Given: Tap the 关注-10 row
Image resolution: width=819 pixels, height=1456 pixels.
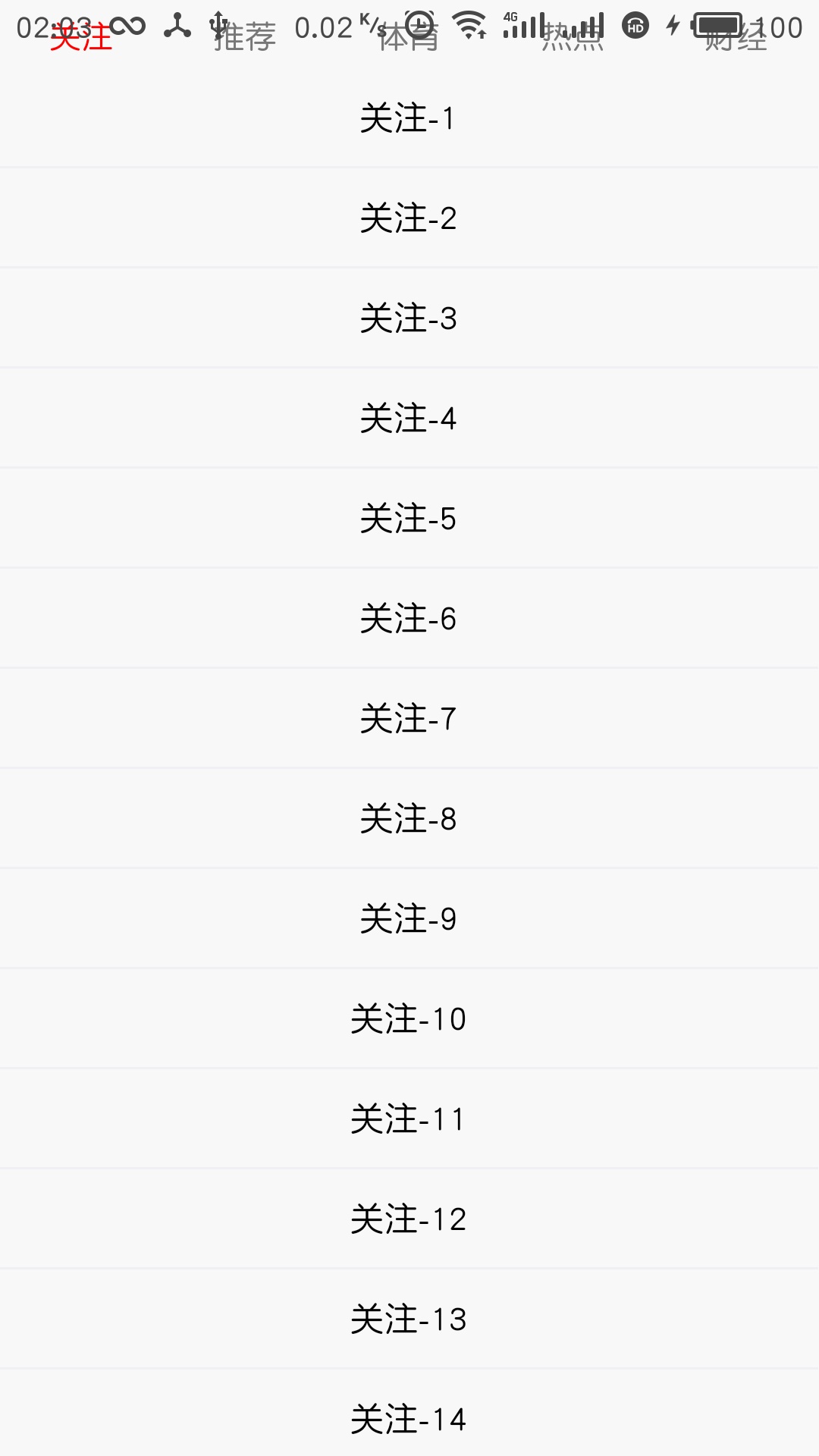Looking at the screenshot, I should tap(408, 1019).
